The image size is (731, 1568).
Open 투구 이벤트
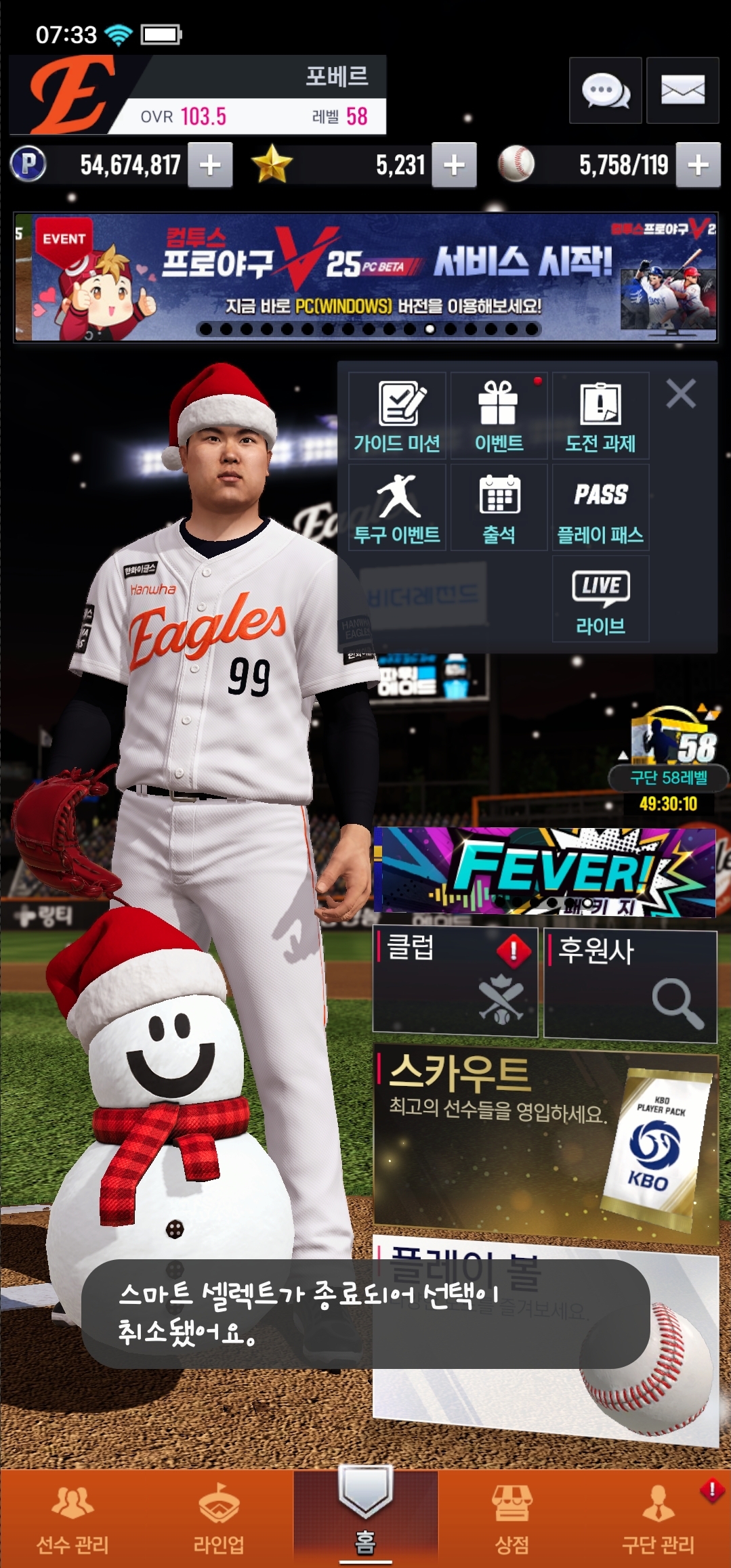[x=397, y=507]
